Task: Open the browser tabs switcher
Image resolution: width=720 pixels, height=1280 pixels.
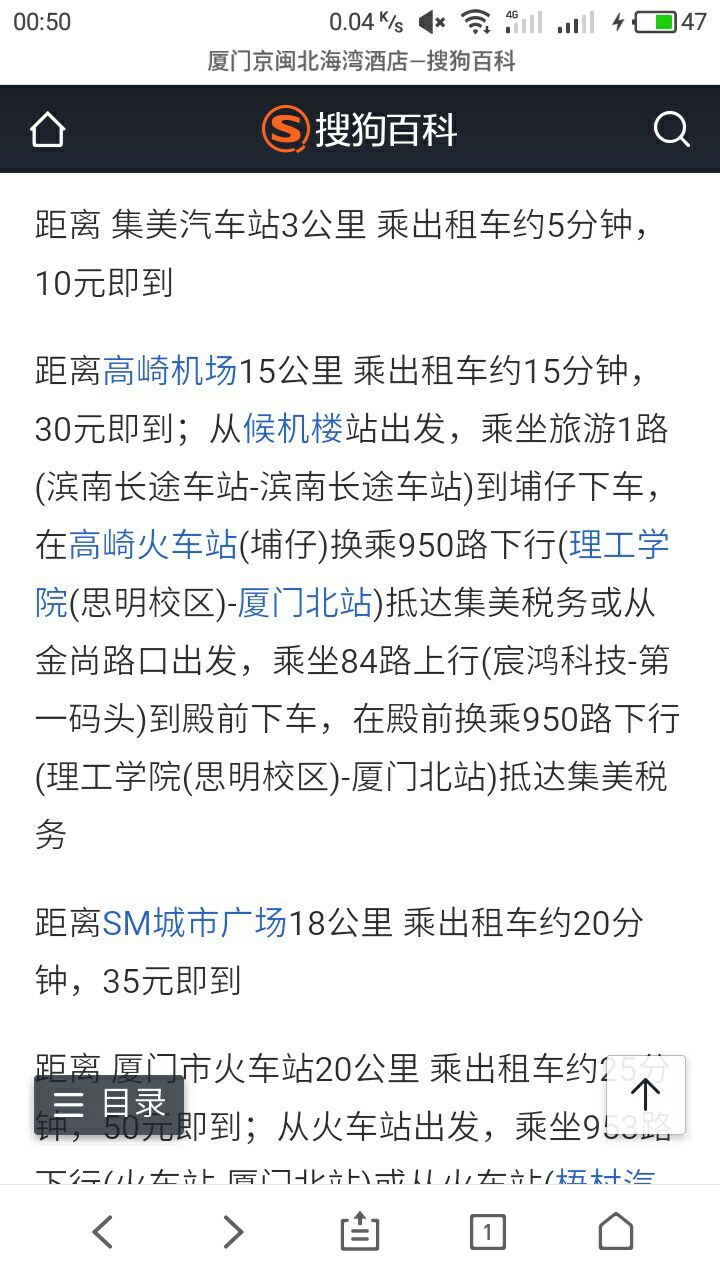Action: (x=488, y=1232)
